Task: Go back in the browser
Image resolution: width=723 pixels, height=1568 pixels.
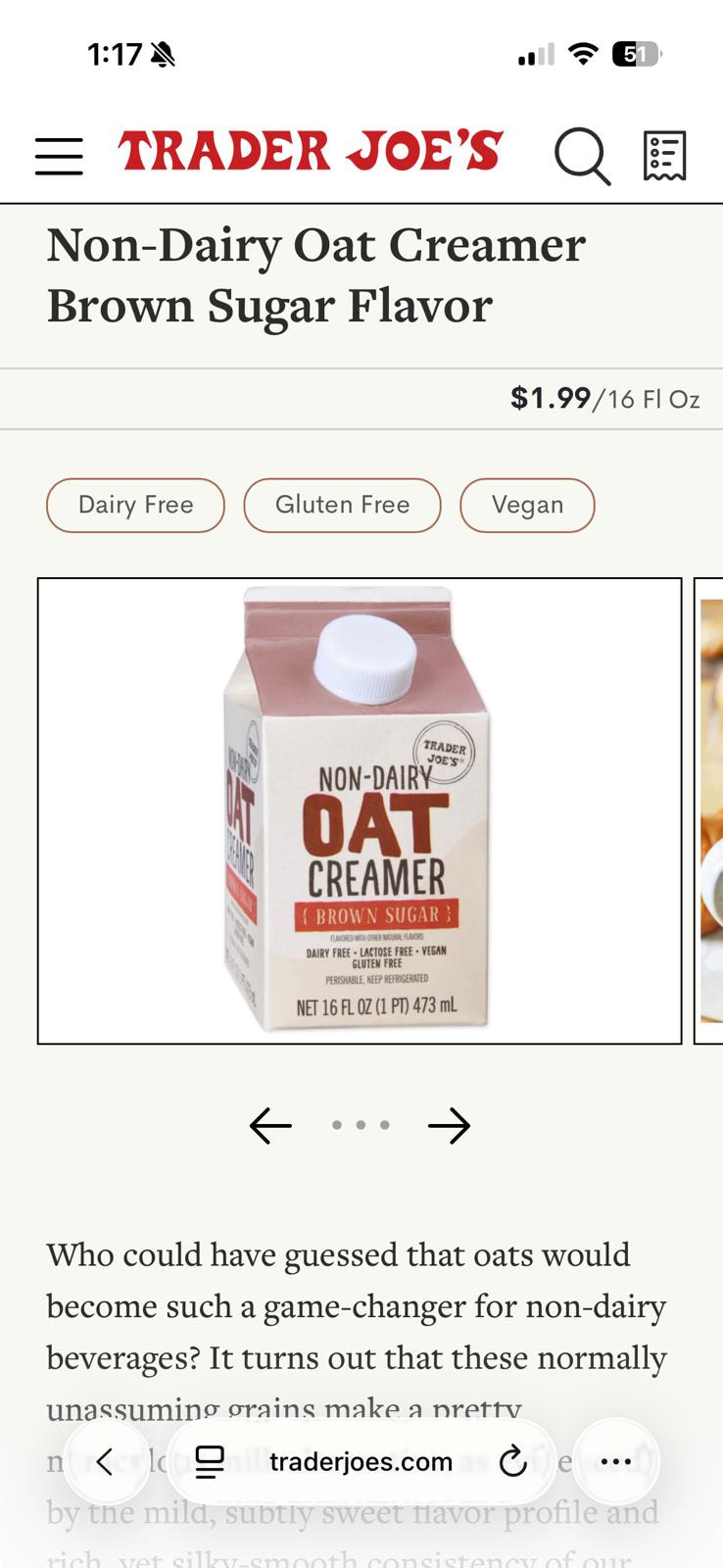Action: click(x=106, y=1462)
